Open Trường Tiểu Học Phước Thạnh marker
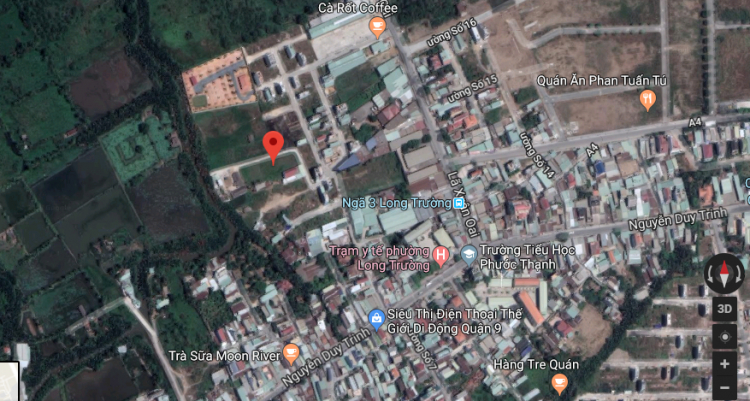Viewport: 750px width, 401px height. (x=468, y=256)
